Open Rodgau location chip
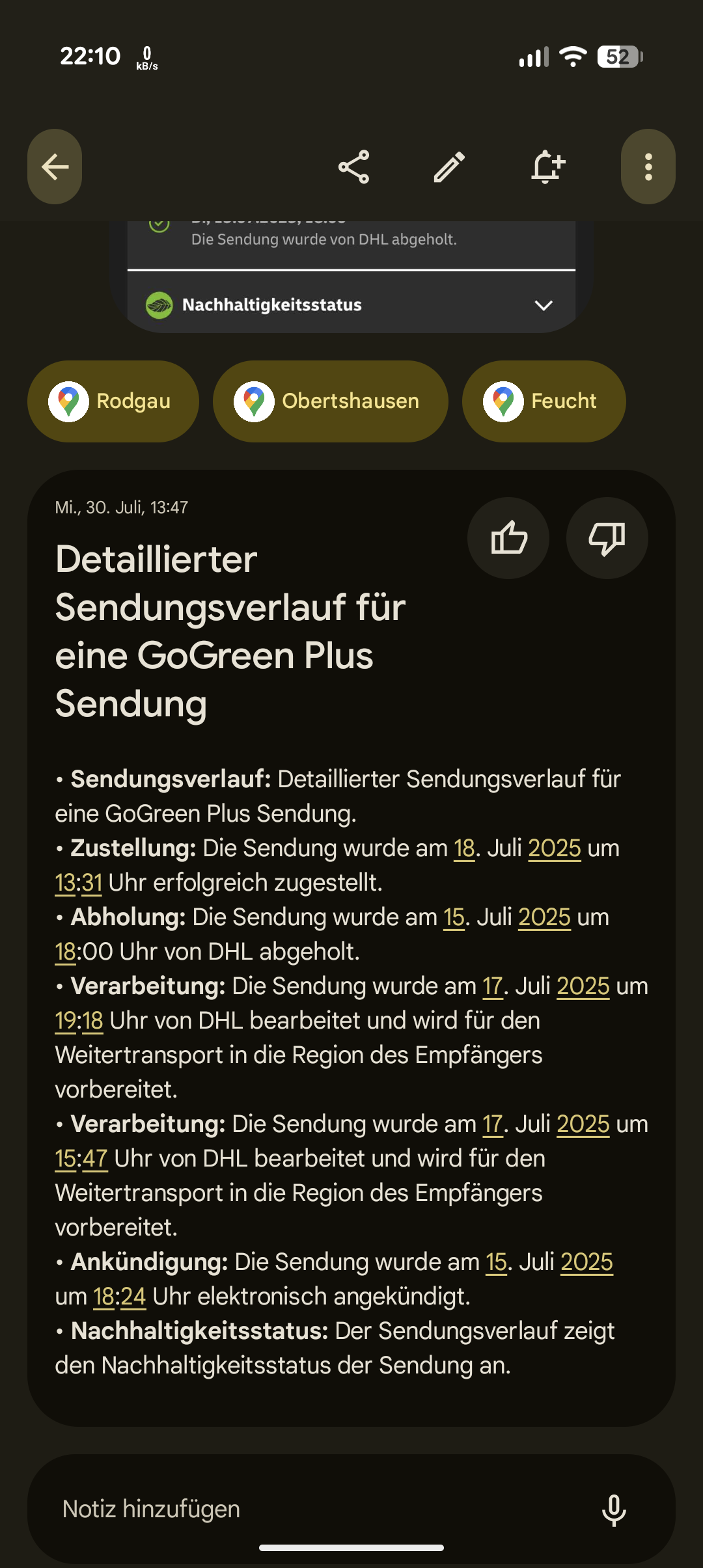Screen dimensions: 703x1568 [x=113, y=401]
